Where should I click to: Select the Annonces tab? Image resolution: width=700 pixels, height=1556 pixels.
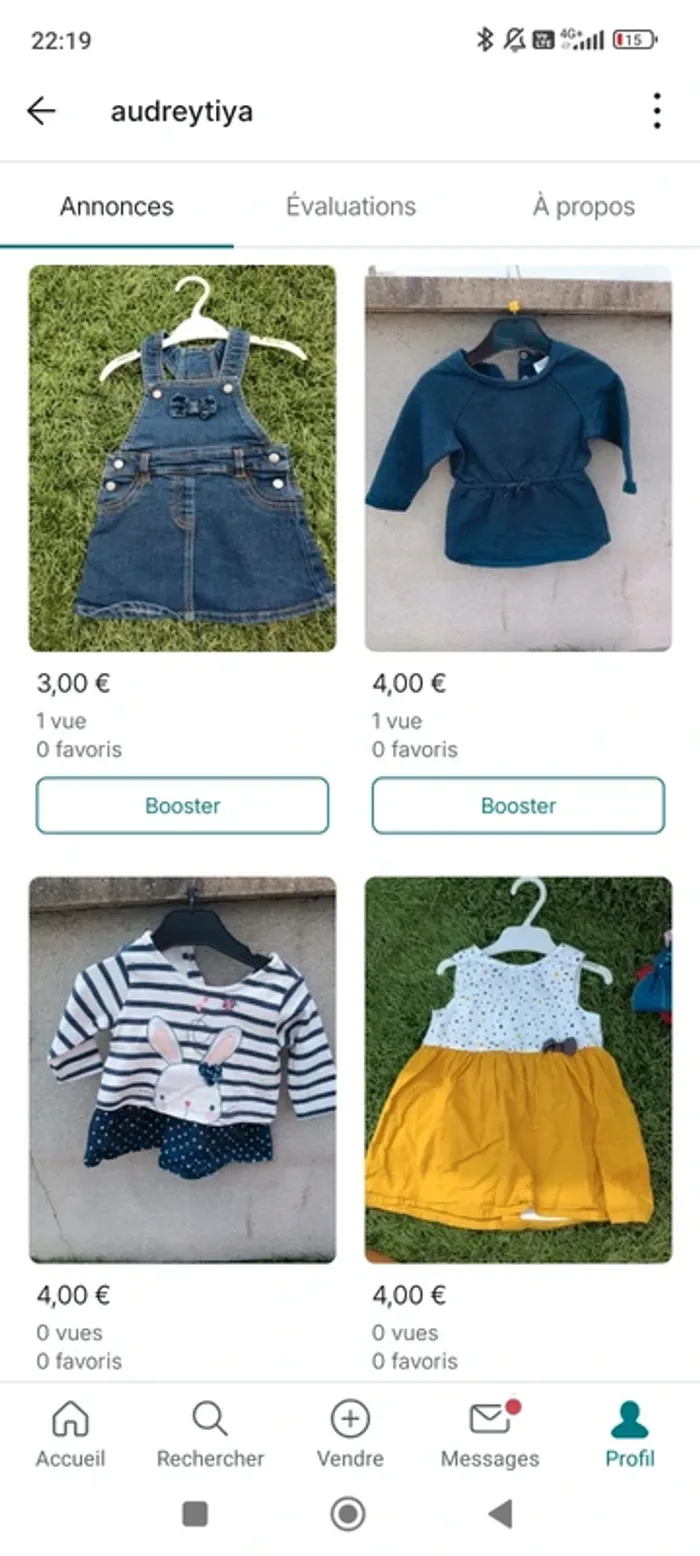pos(116,207)
